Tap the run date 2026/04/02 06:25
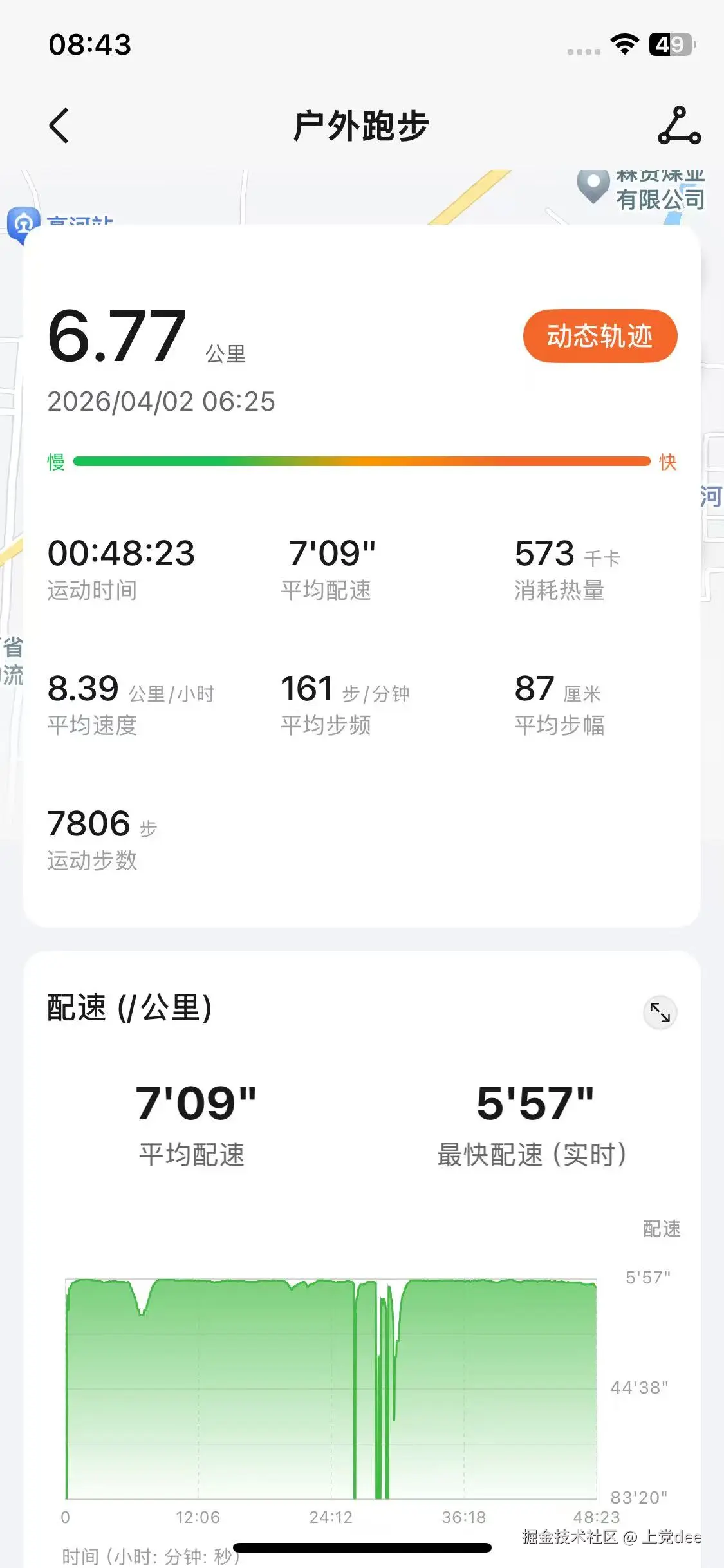Viewport: 724px width, 1568px height. (162, 401)
